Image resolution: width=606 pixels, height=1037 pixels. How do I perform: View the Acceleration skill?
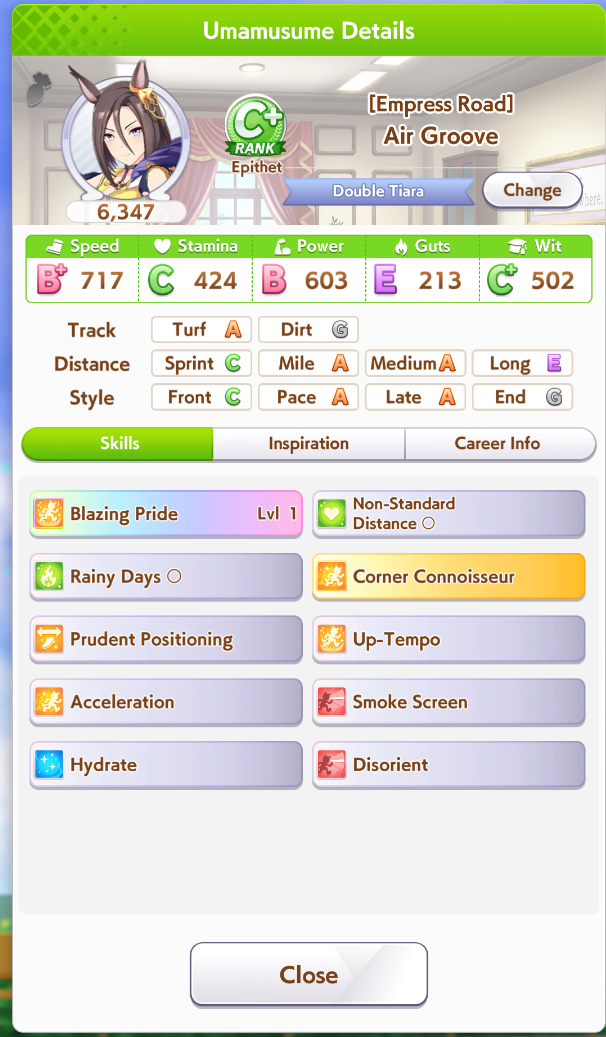pyautogui.click(x=166, y=702)
